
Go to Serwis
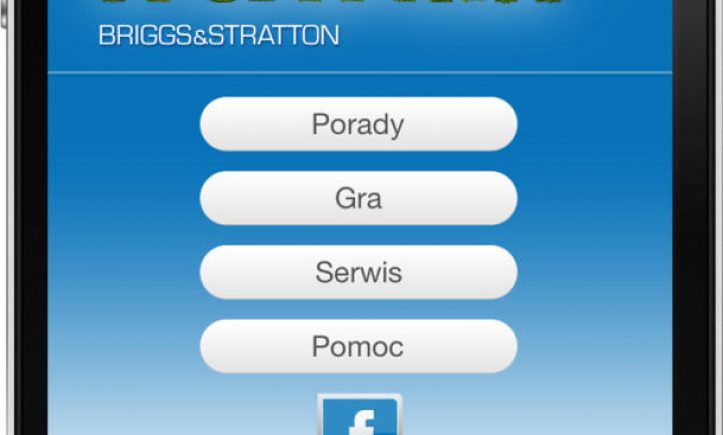pyautogui.click(x=358, y=272)
